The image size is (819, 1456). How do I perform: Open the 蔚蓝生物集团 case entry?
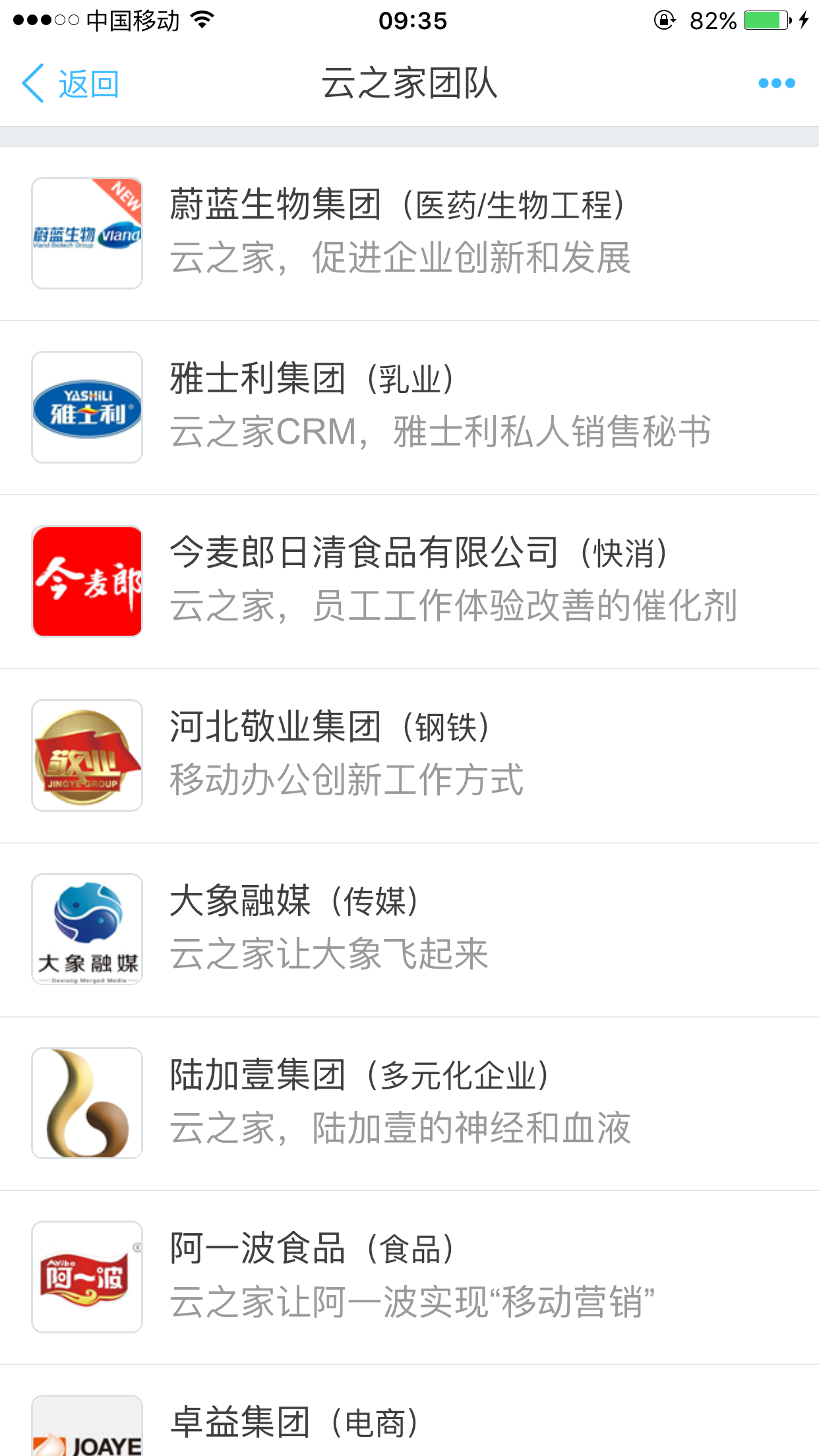tap(409, 233)
